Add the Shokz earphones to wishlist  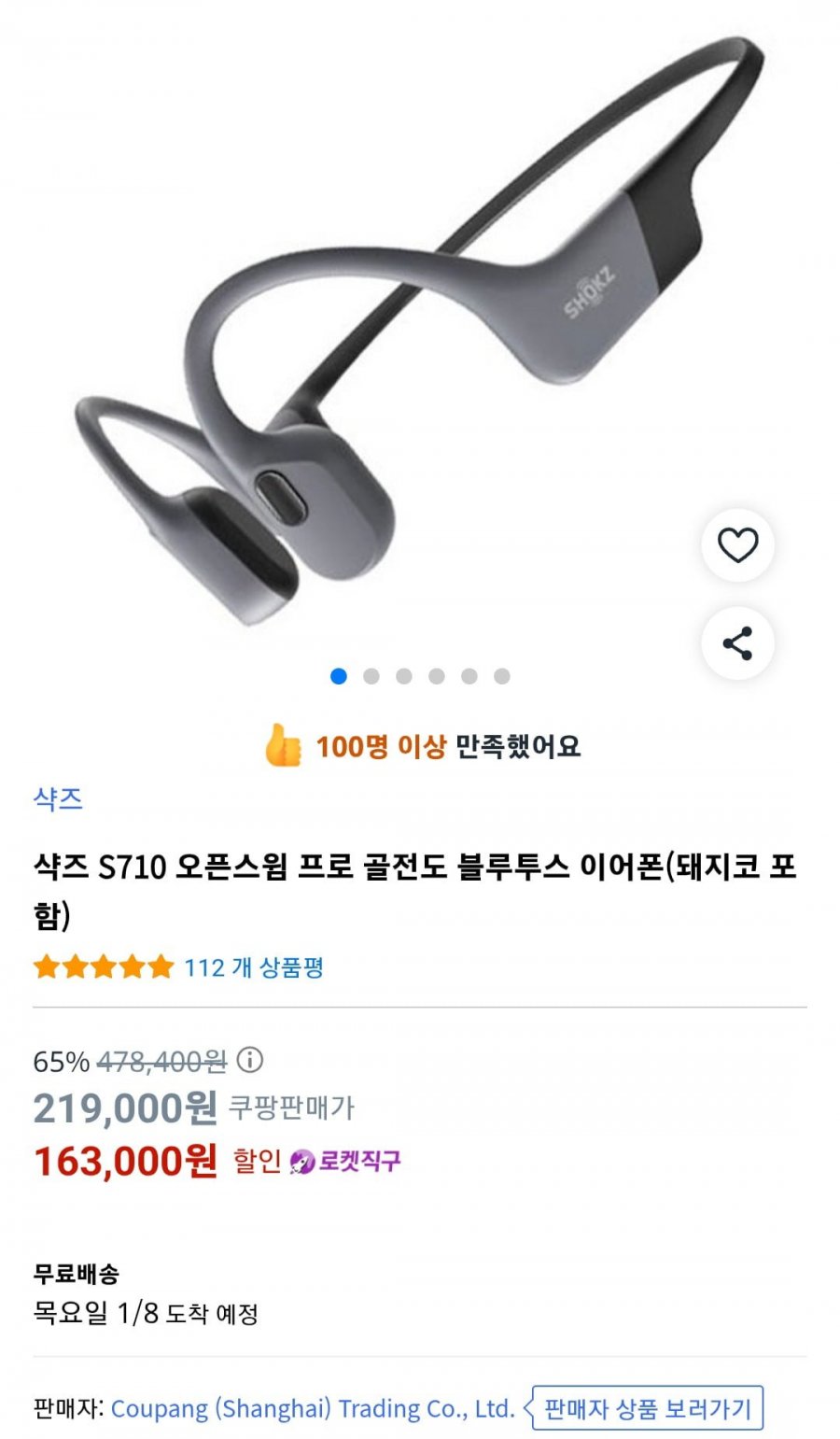[x=737, y=545]
